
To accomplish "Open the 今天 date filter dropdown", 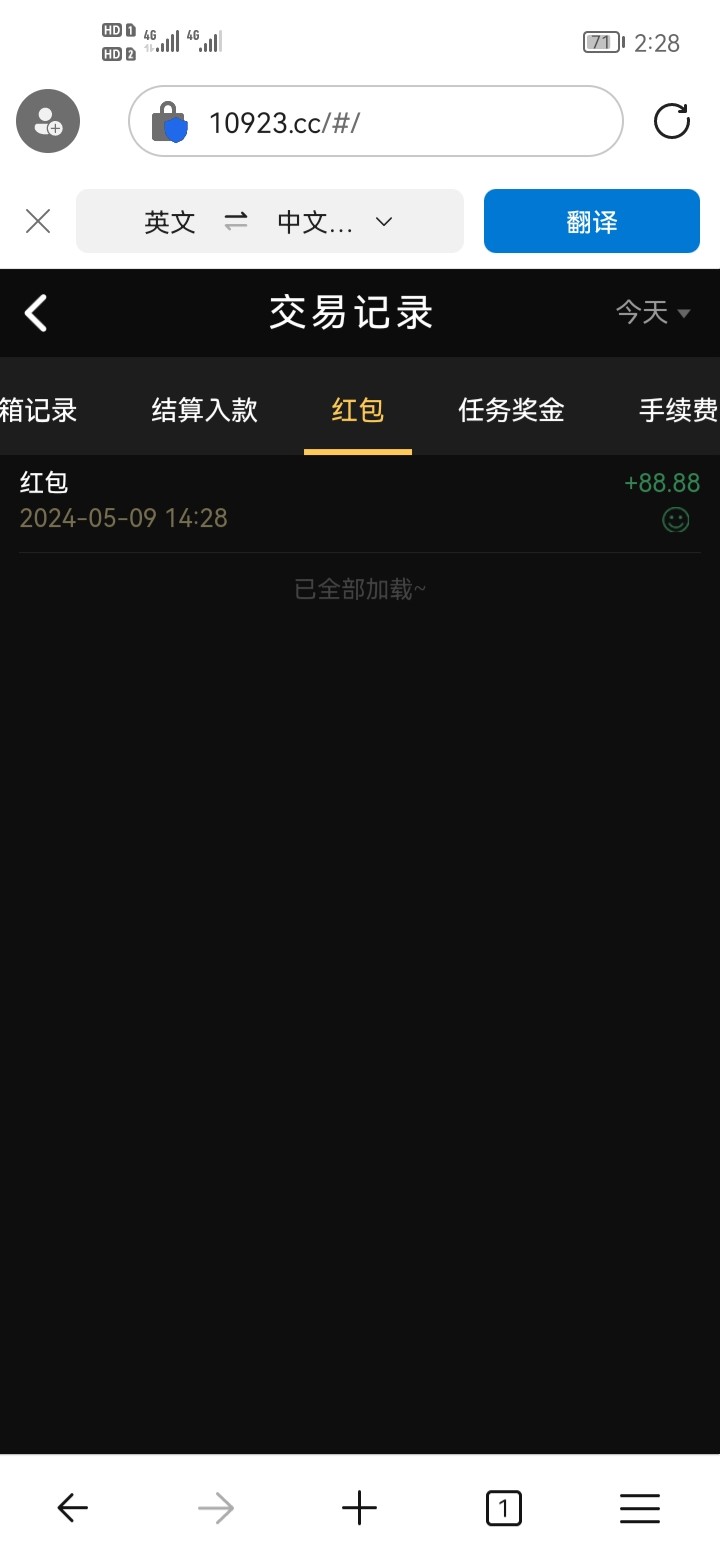I will [x=653, y=313].
